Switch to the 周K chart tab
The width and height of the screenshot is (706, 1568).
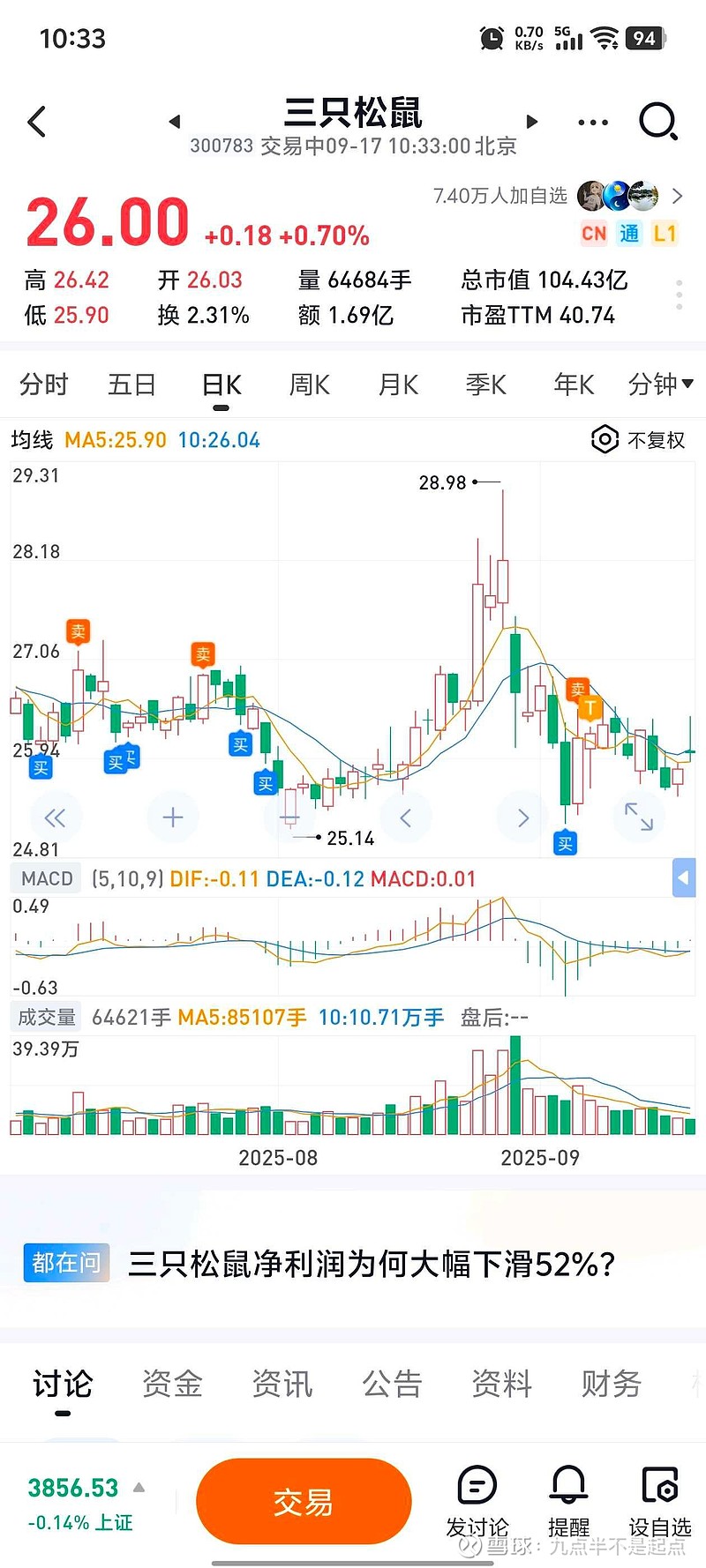coord(309,385)
